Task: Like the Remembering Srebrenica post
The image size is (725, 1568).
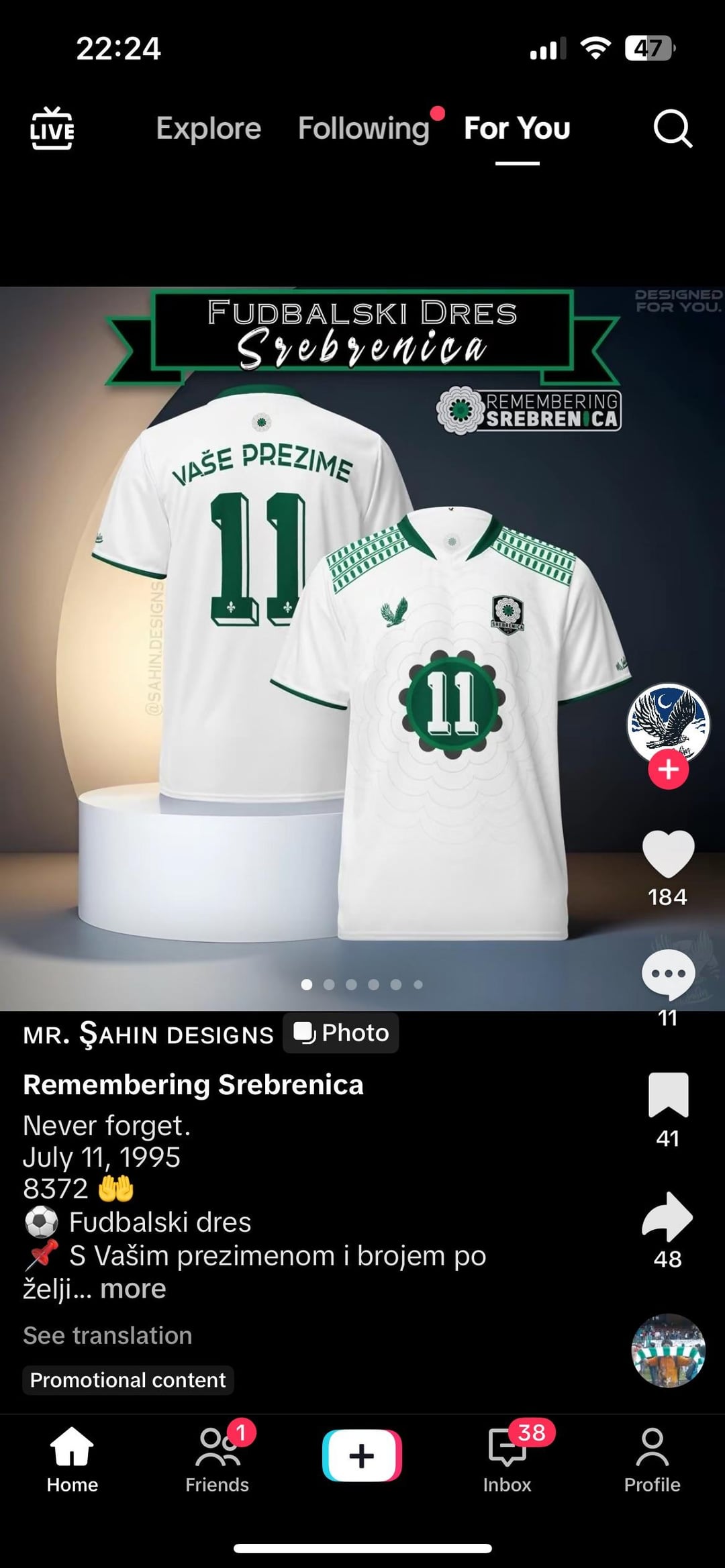Action: pyautogui.click(x=668, y=854)
